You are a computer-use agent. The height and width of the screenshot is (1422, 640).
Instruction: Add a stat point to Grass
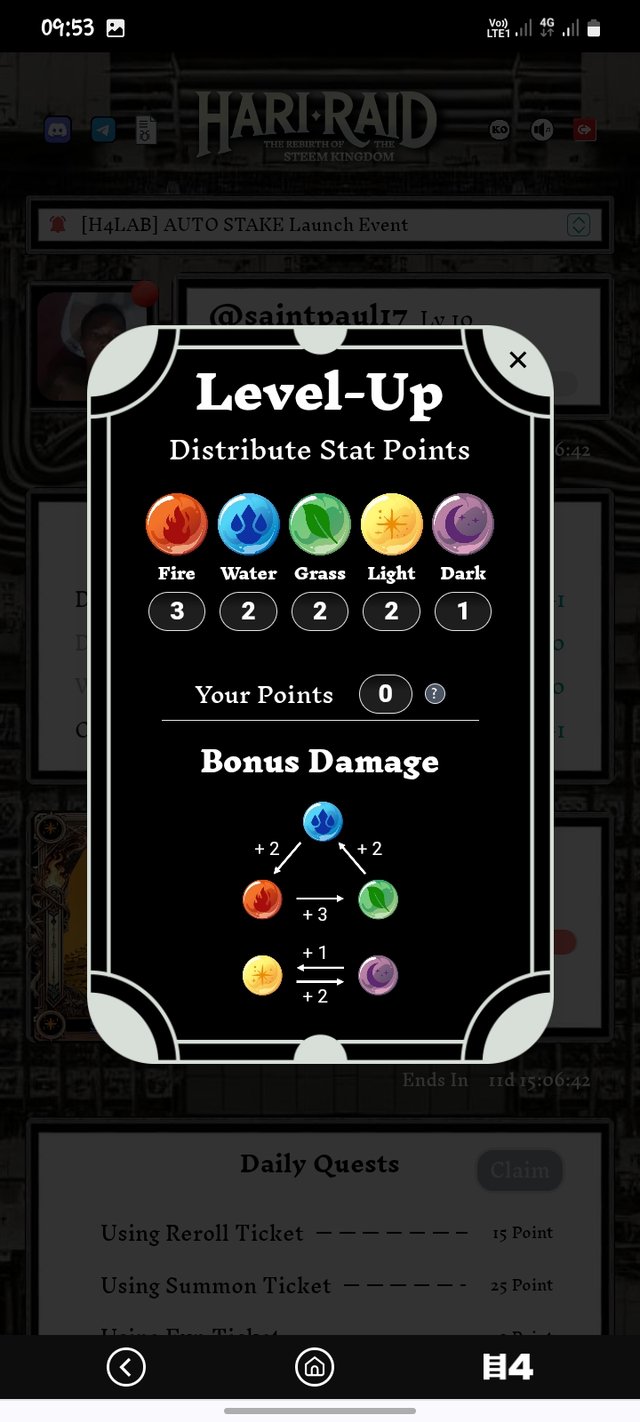(320, 523)
